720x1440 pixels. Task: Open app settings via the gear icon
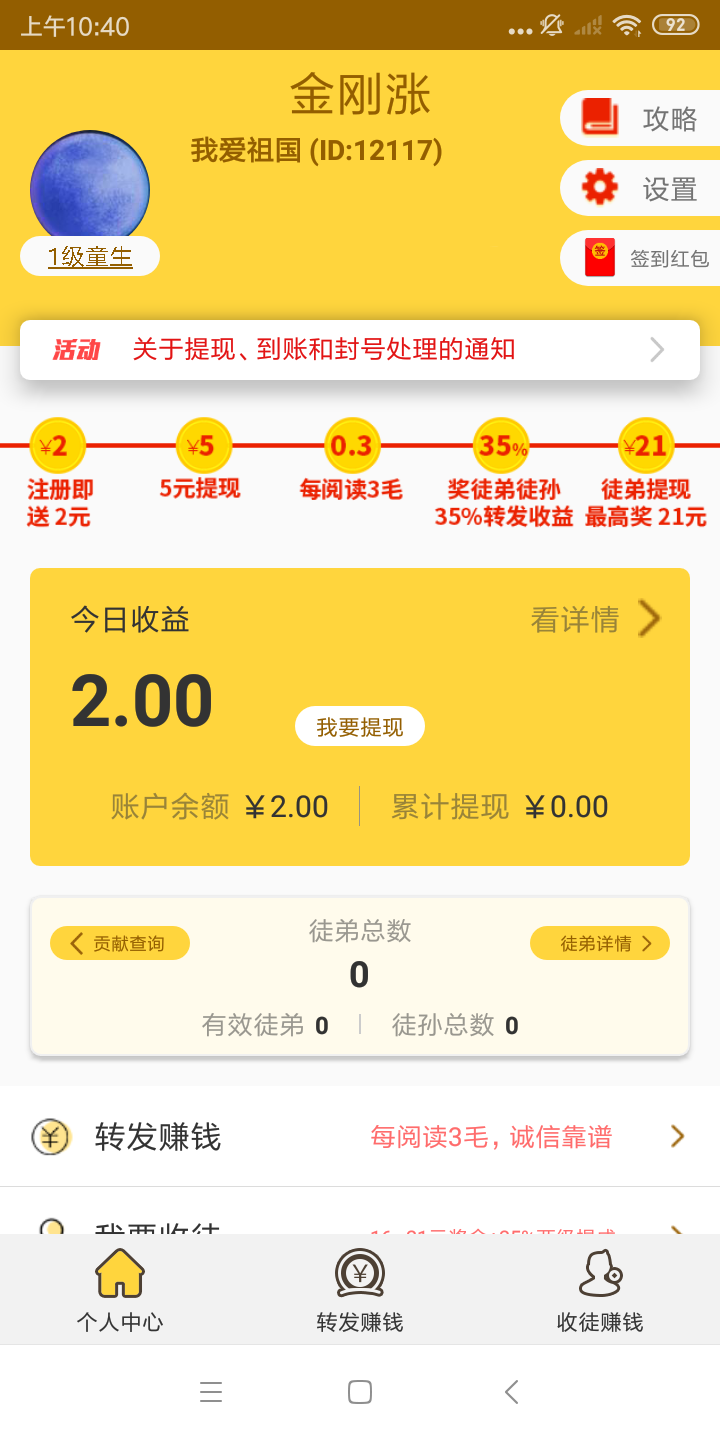point(598,188)
